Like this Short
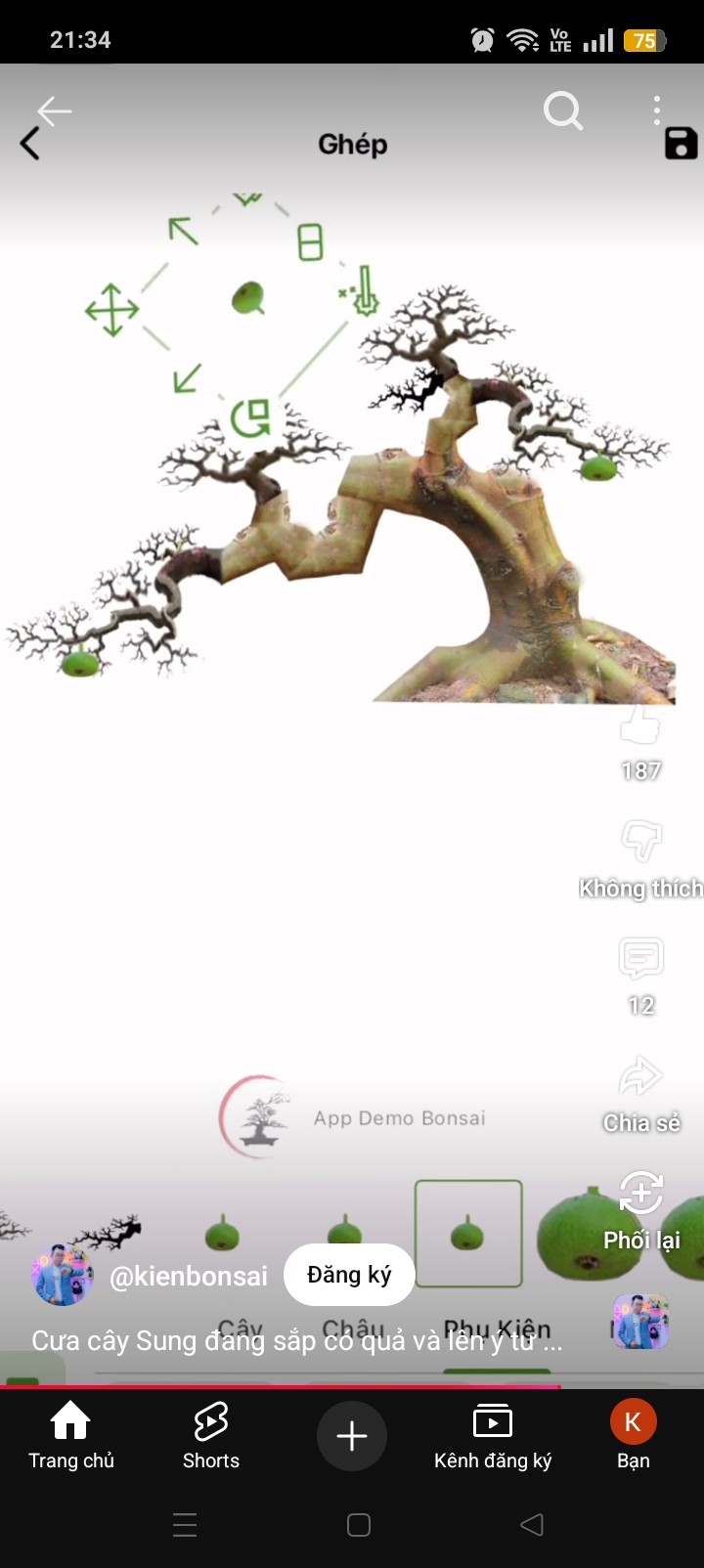 point(640,726)
